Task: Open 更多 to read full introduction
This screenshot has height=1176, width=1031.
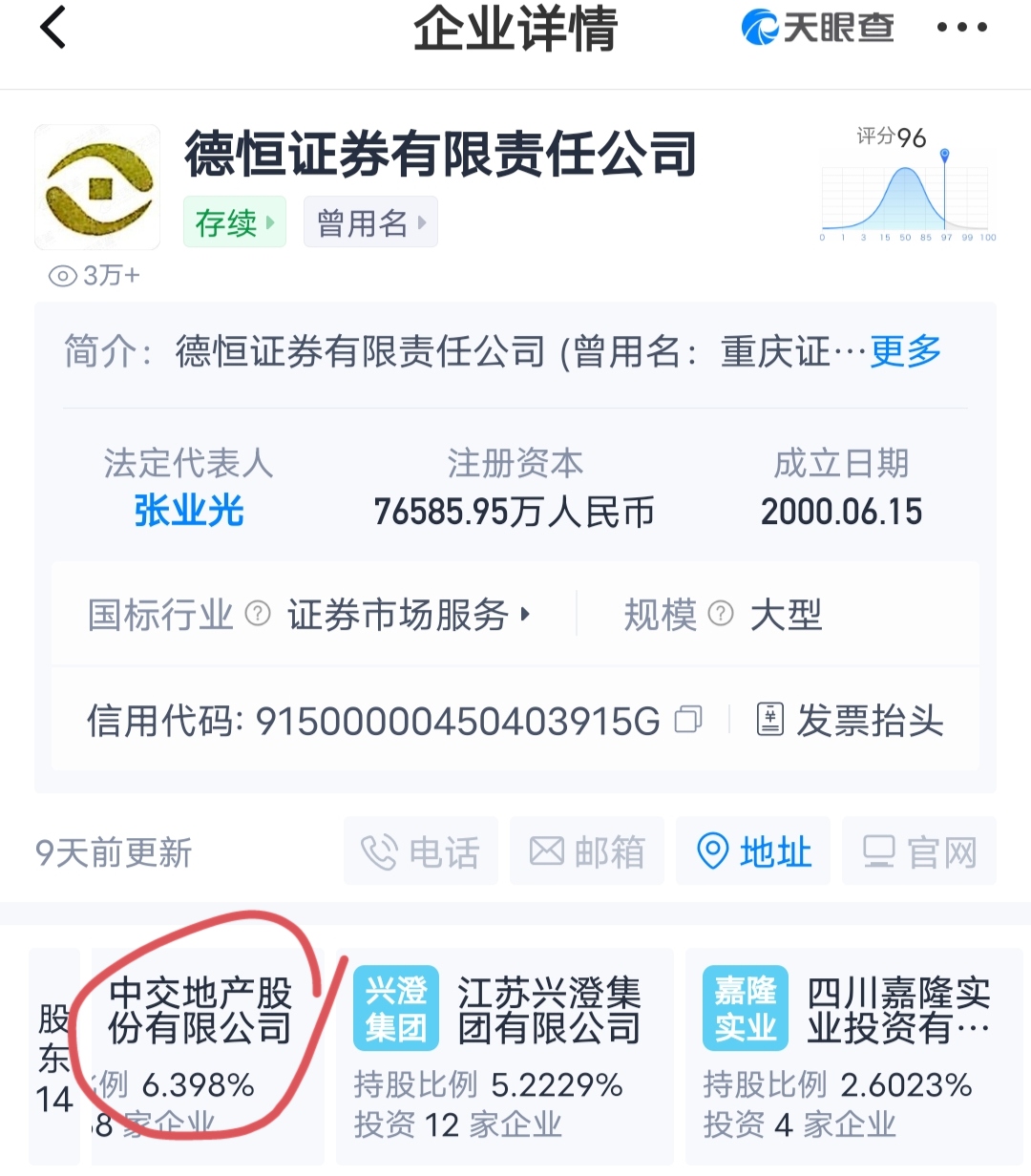Action: coord(905,351)
